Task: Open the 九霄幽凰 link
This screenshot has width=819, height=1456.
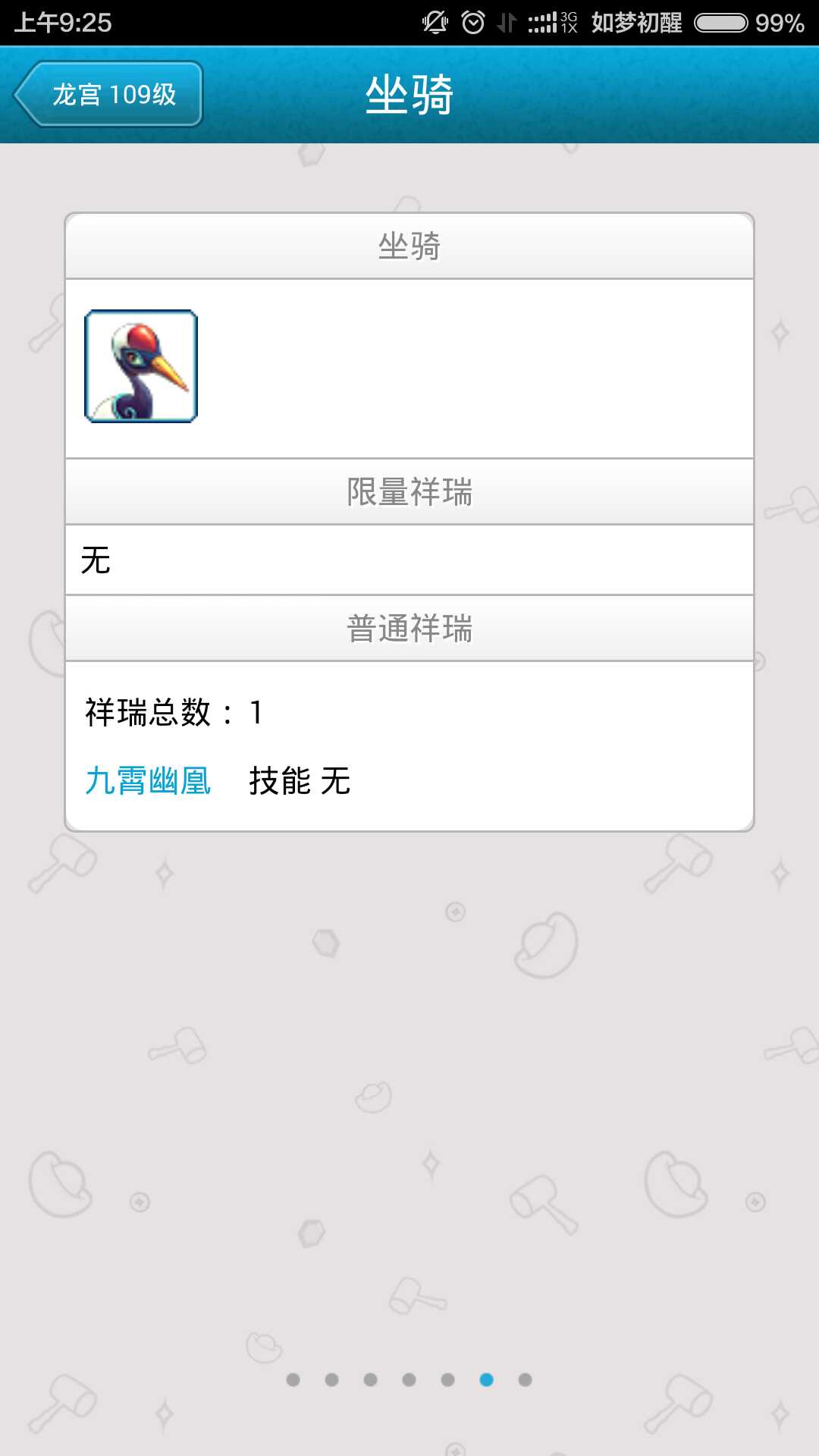Action: 148,780
